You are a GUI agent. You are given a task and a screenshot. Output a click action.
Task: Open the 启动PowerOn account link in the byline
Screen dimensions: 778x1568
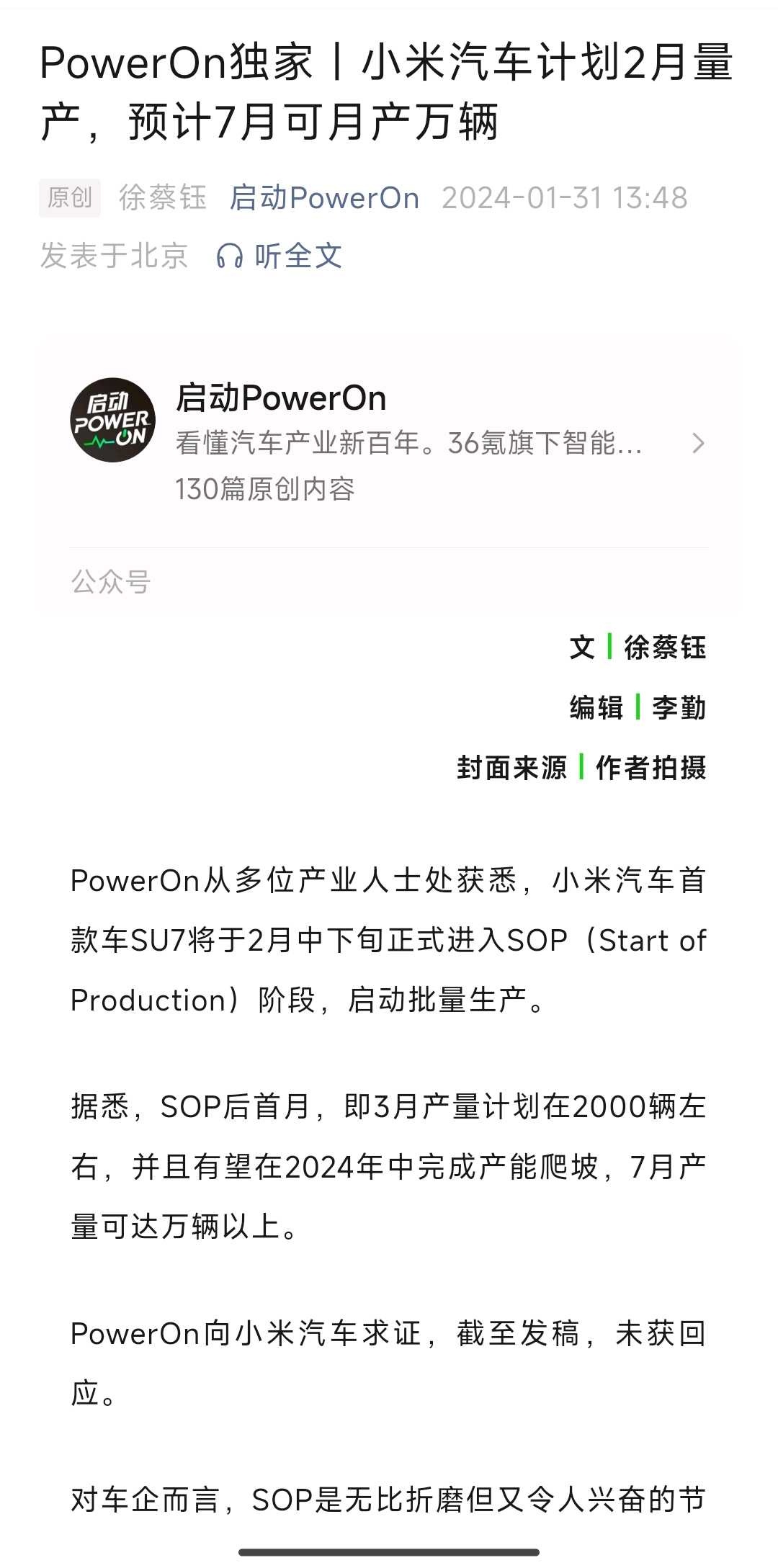(x=324, y=198)
